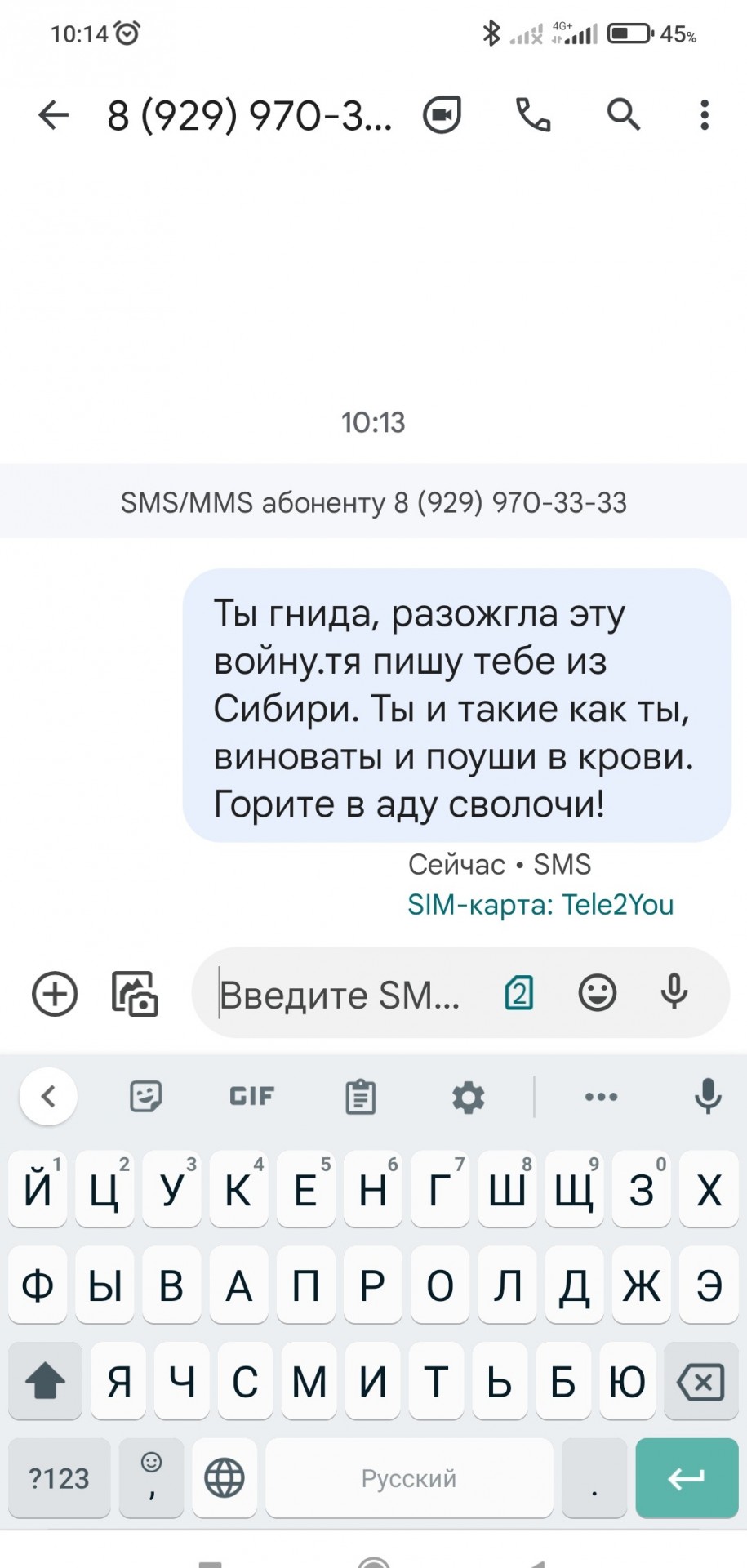Screen dimensions: 747x1568
Task: Tap the backspace key
Action: [700, 1382]
